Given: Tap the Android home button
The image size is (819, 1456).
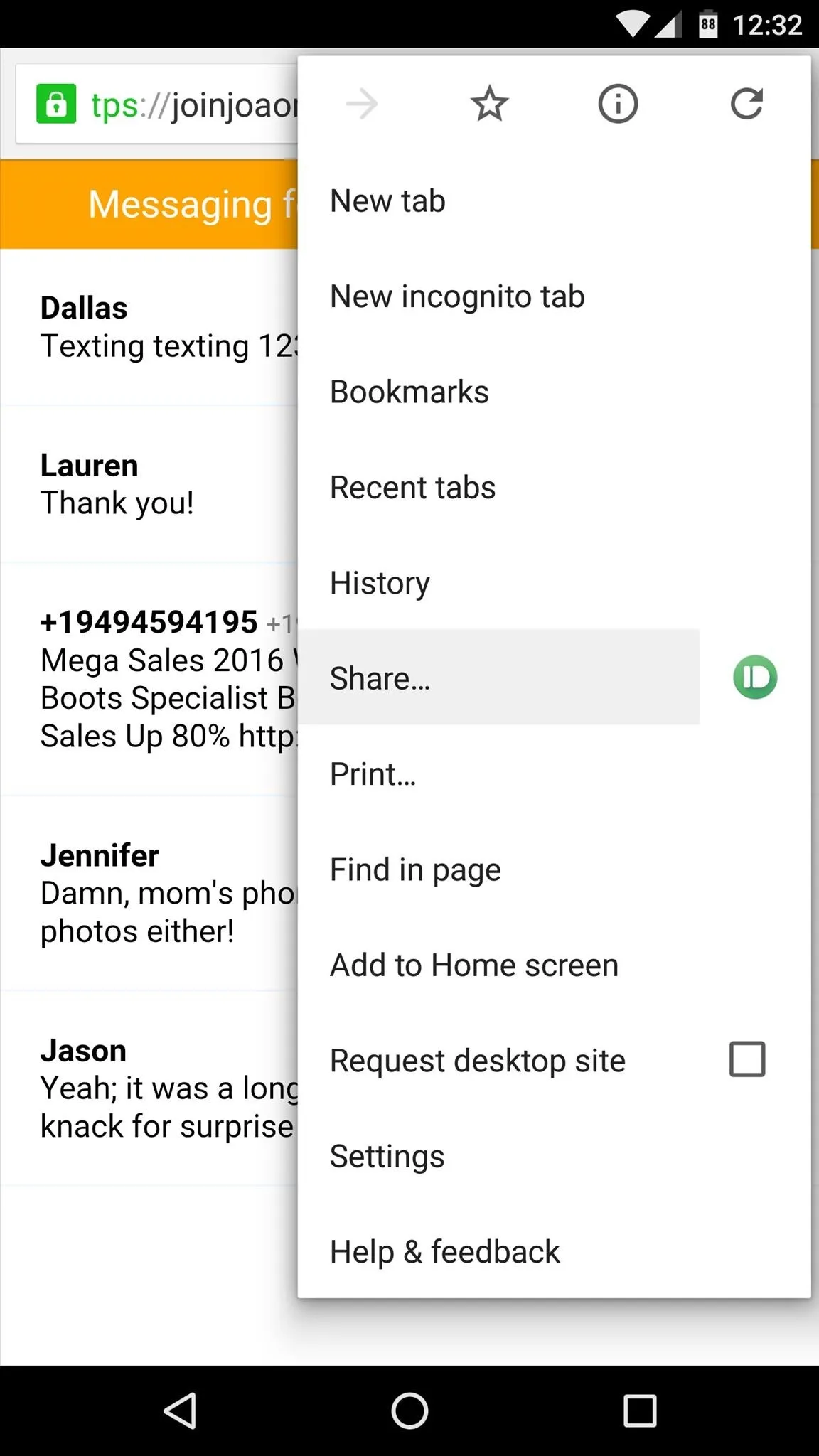Looking at the screenshot, I should (409, 1410).
